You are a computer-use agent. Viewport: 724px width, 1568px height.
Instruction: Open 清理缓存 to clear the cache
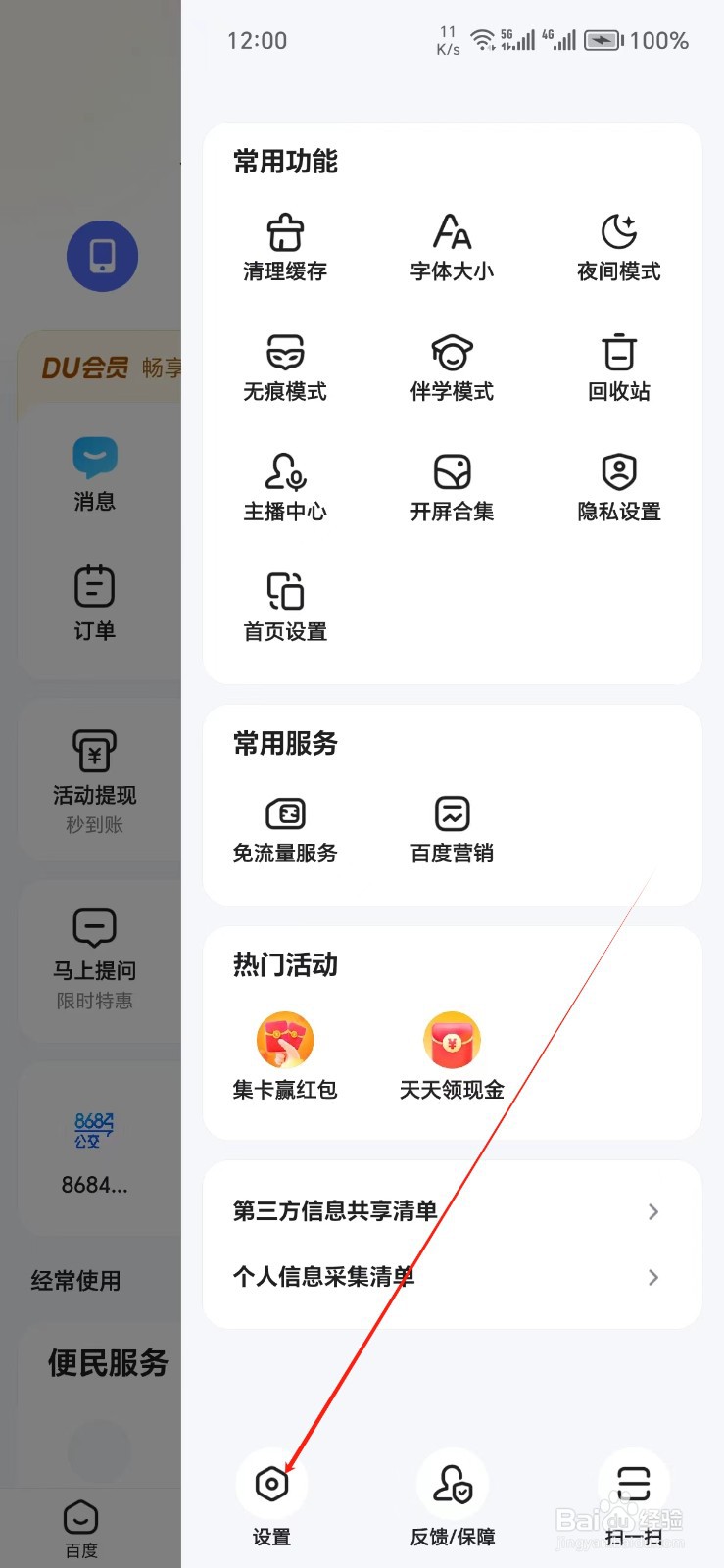click(x=283, y=247)
